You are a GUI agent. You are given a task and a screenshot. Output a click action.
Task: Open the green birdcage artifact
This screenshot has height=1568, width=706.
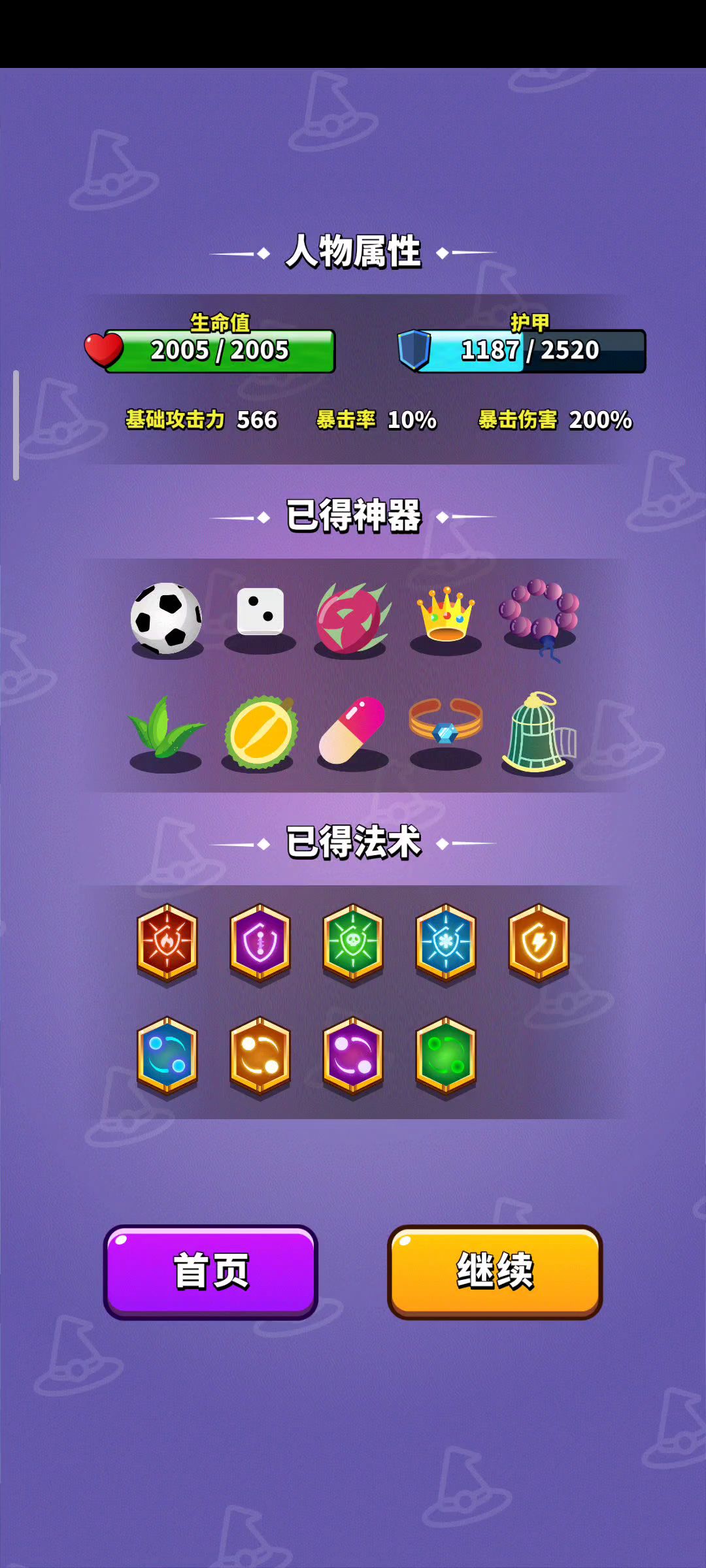point(537,732)
